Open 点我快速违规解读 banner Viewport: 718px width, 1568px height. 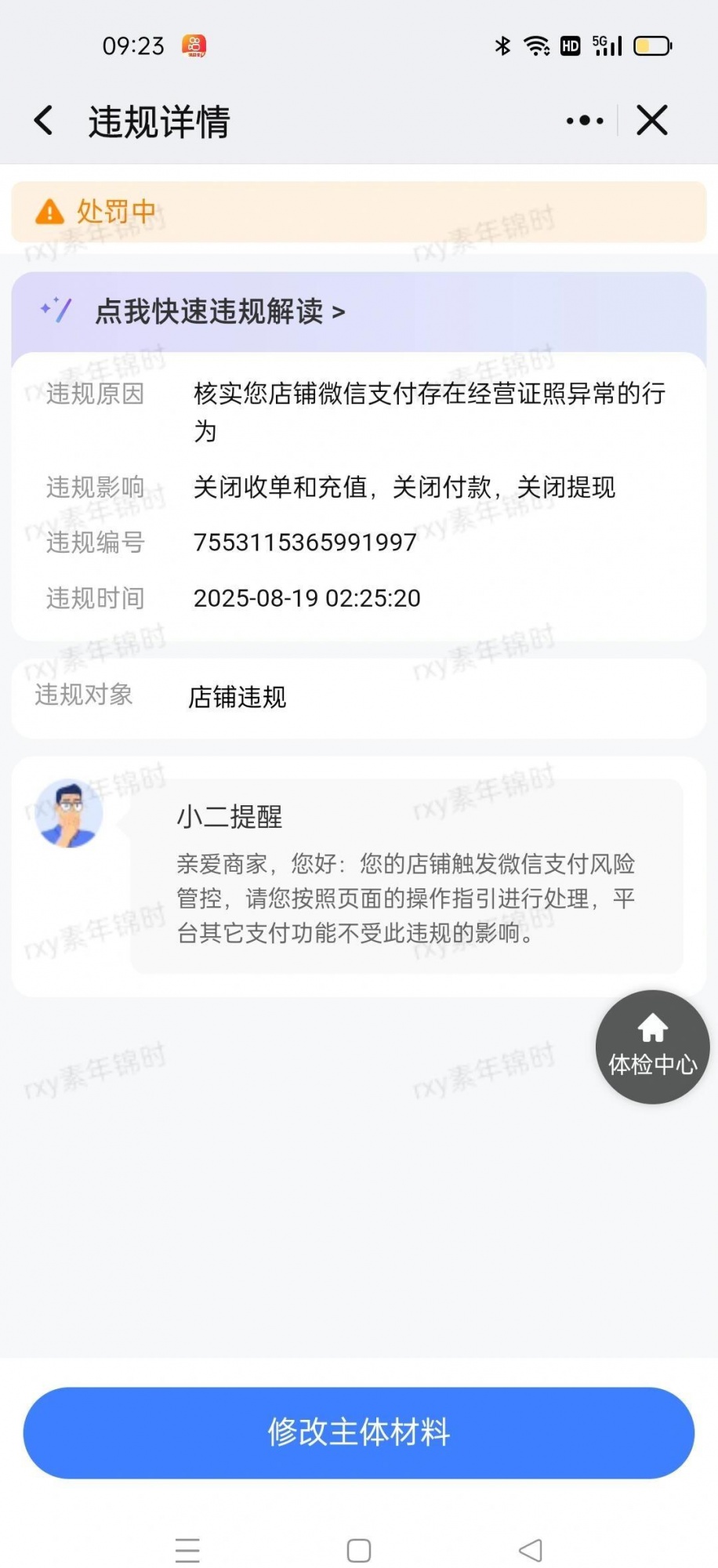coord(219,311)
